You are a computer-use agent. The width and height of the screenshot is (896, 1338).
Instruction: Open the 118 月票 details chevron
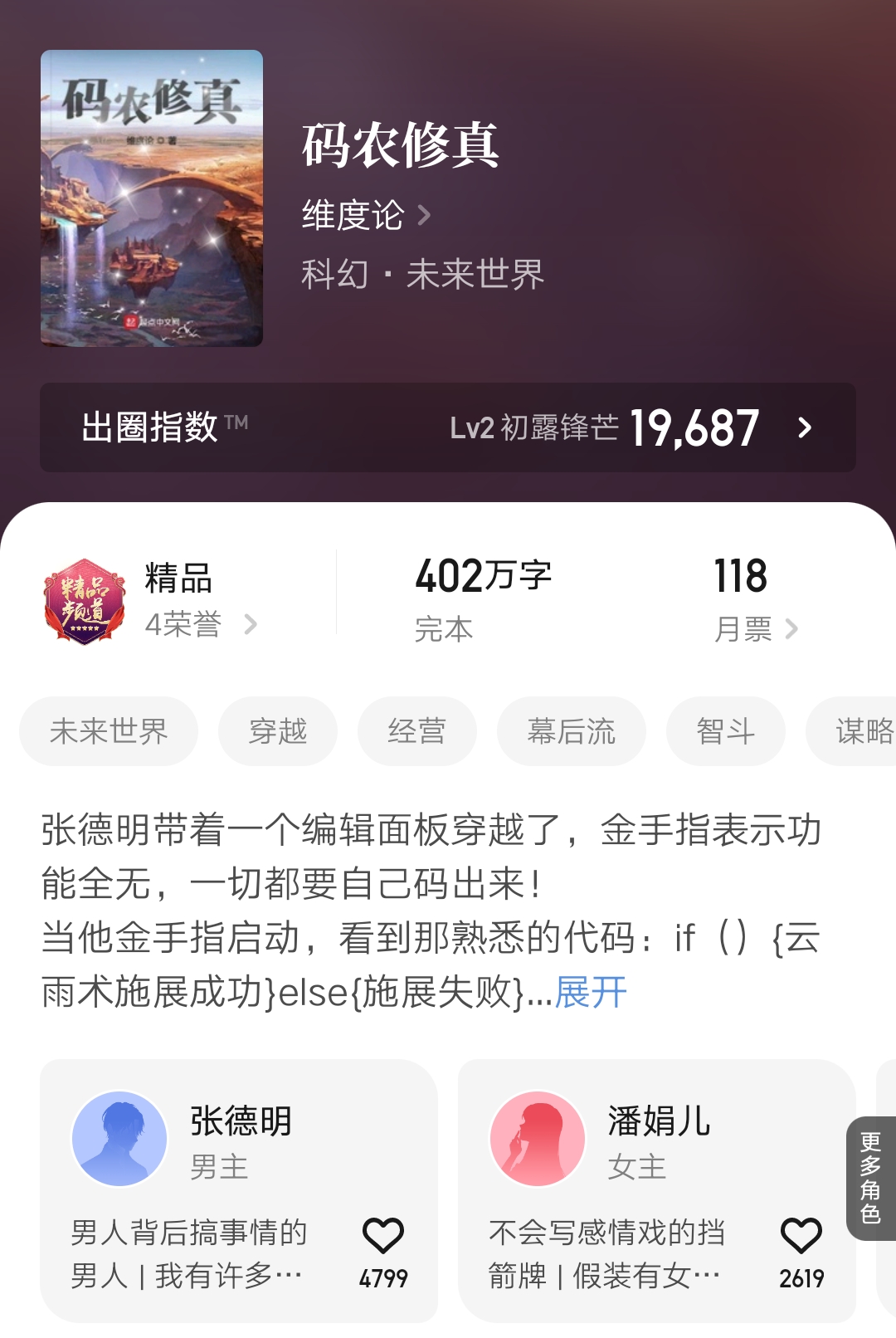(792, 628)
